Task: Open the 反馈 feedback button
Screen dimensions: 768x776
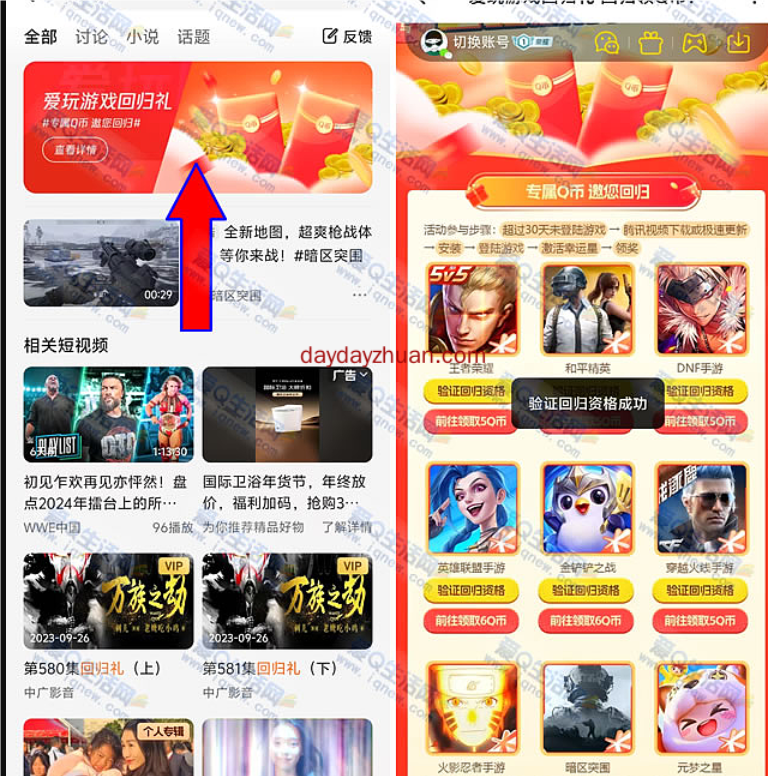Action: pyautogui.click(x=346, y=36)
